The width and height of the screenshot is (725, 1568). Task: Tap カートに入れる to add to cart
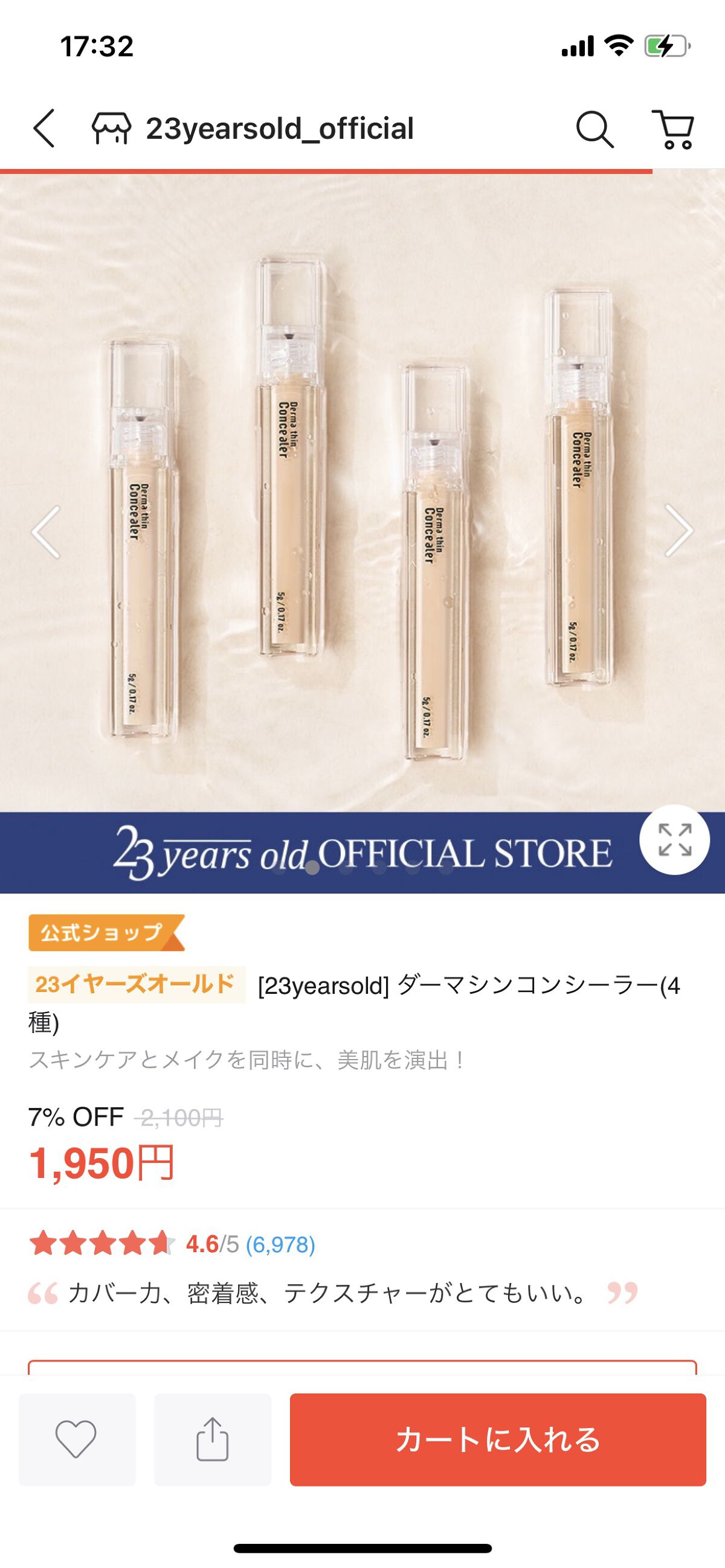498,1439
